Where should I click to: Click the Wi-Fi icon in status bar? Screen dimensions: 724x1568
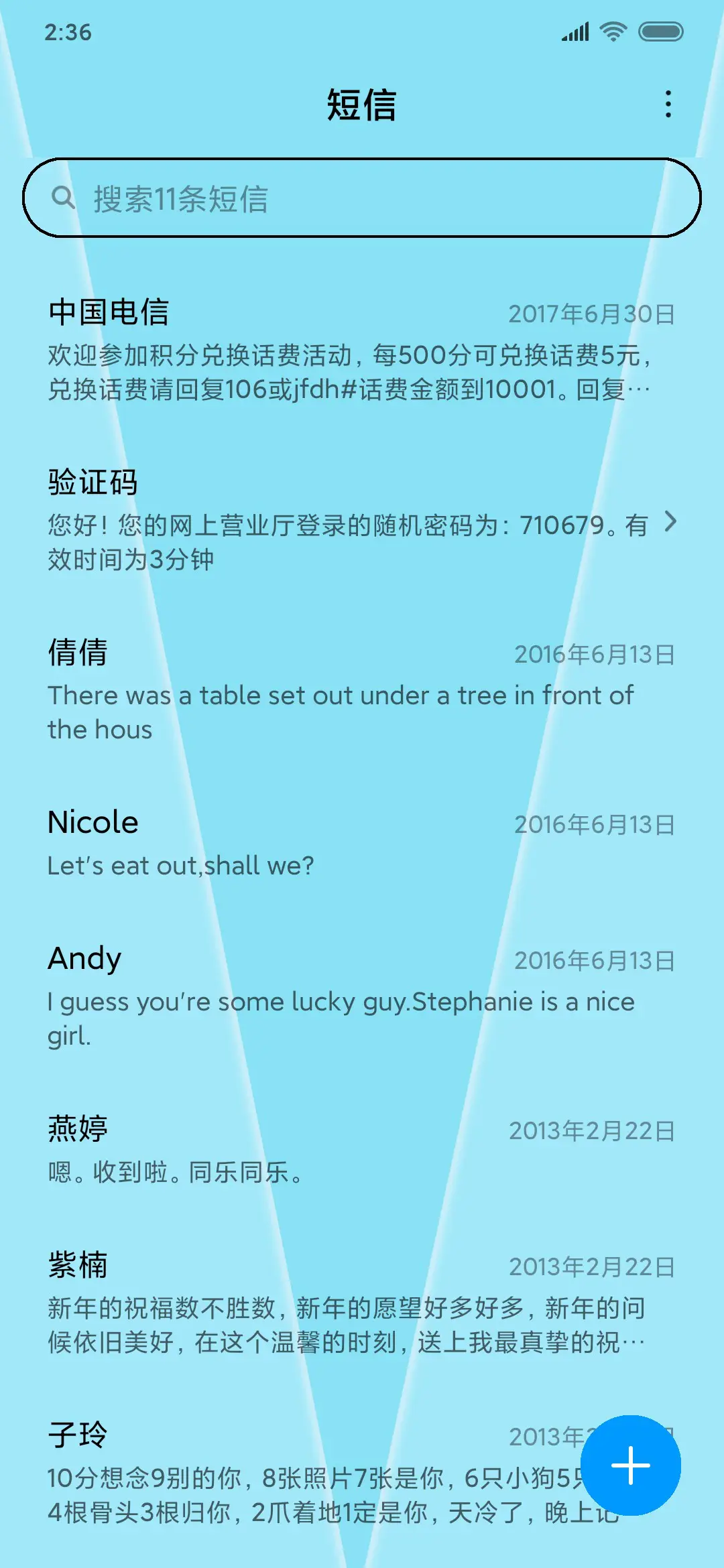(614, 30)
